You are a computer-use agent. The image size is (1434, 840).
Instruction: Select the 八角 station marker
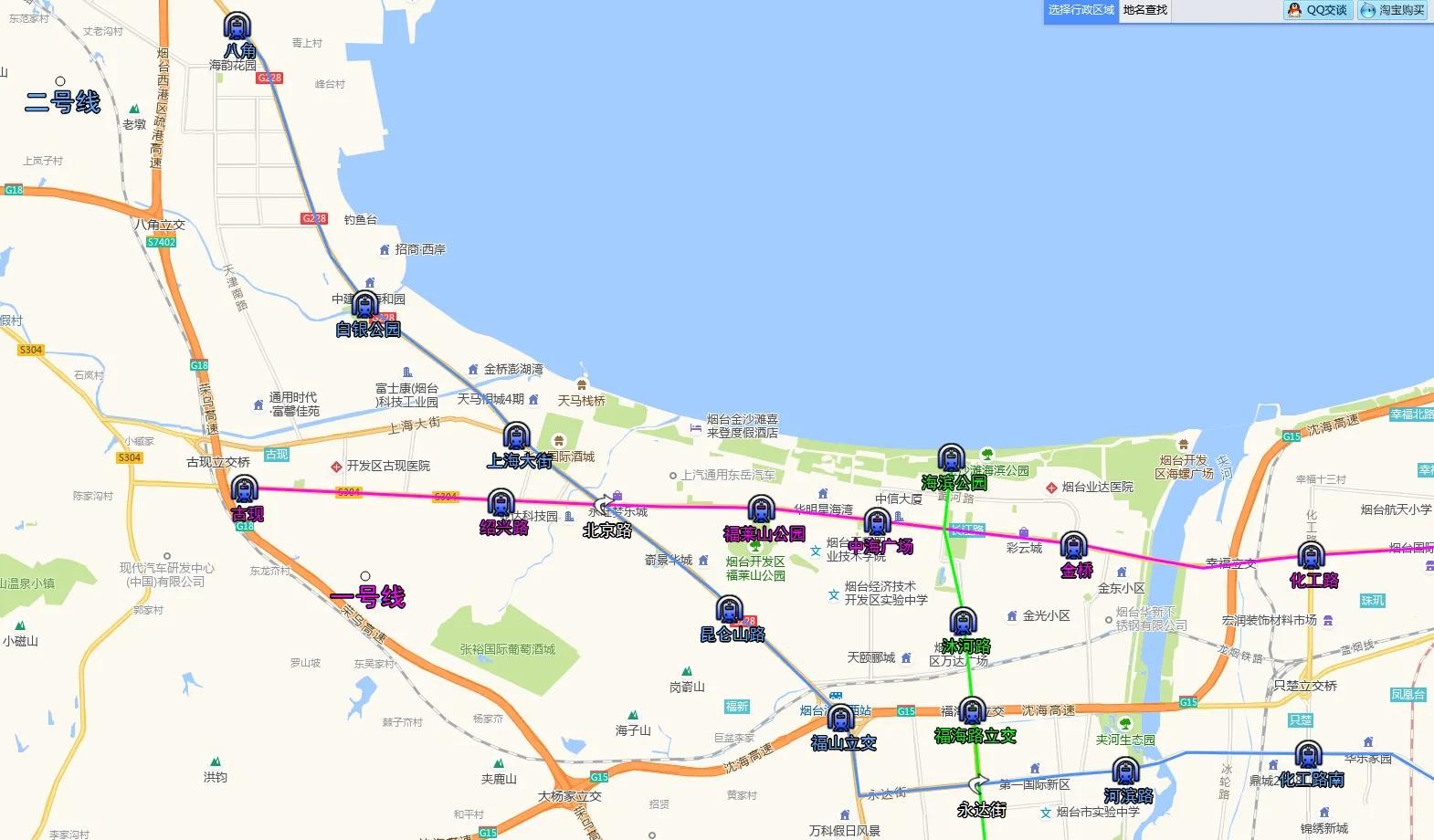click(237, 27)
